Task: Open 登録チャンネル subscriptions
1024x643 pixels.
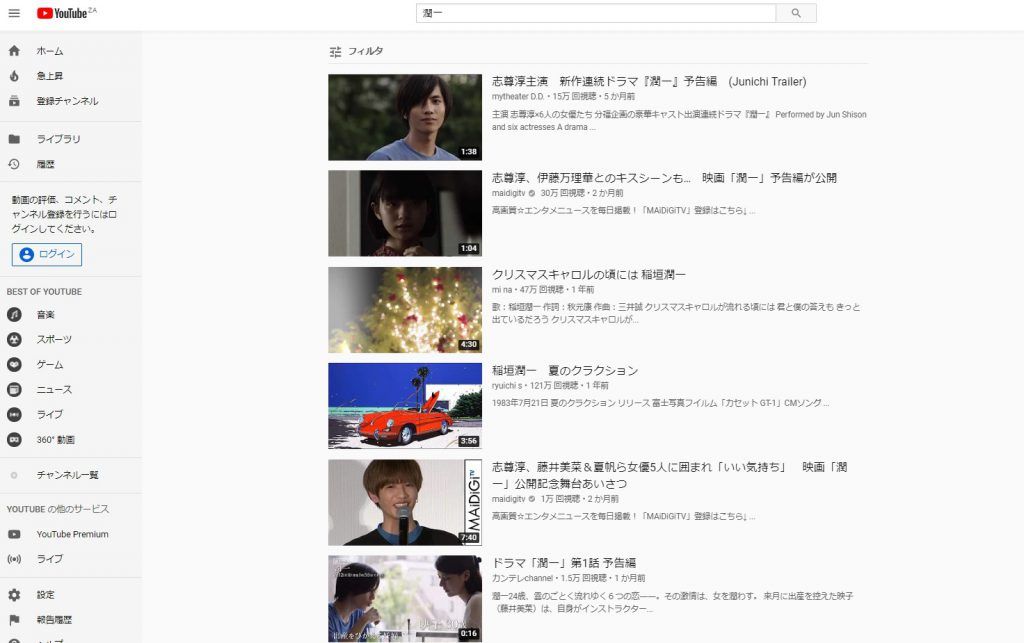Action: coord(66,101)
